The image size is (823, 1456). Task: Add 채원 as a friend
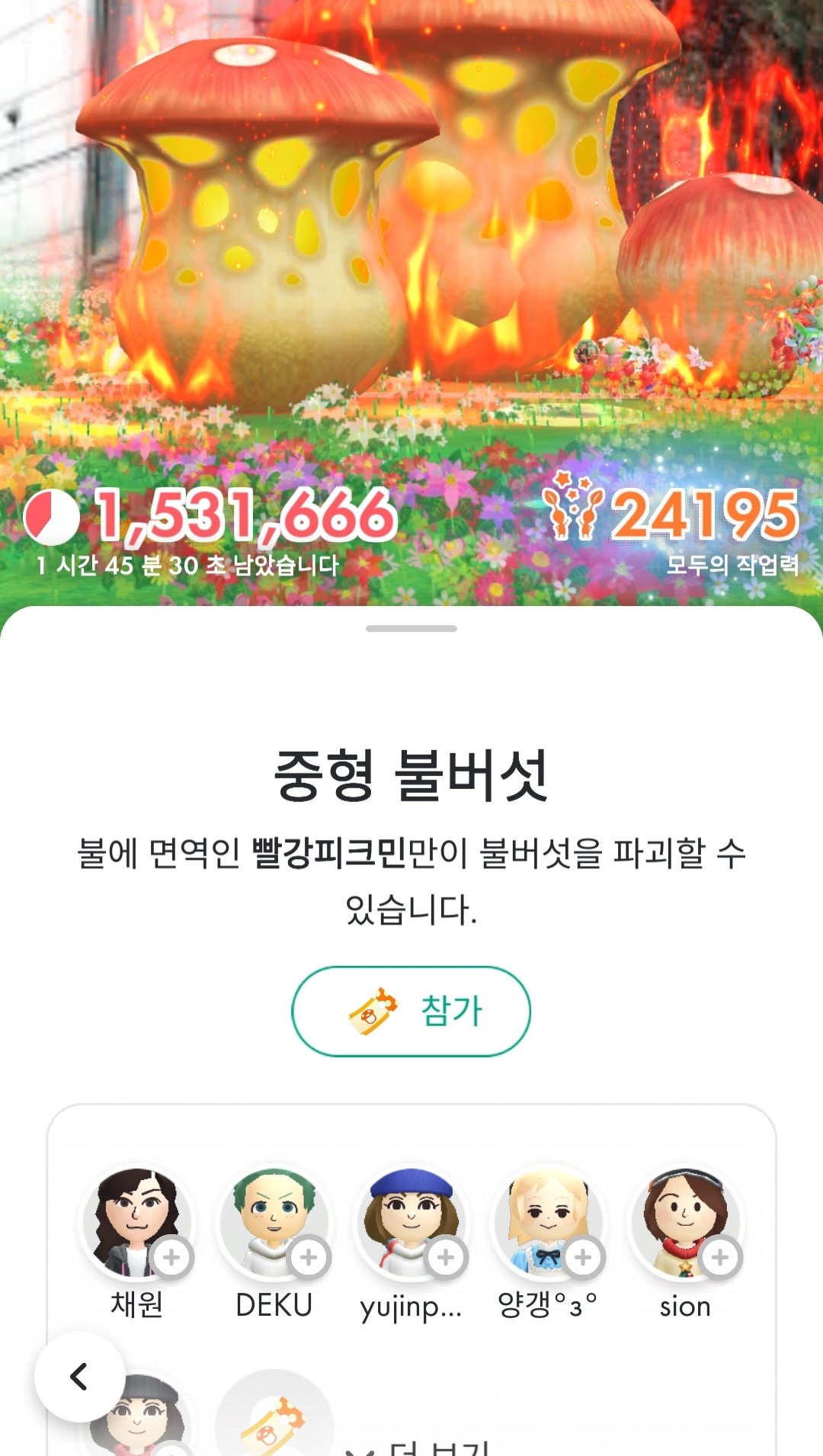[171, 1256]
